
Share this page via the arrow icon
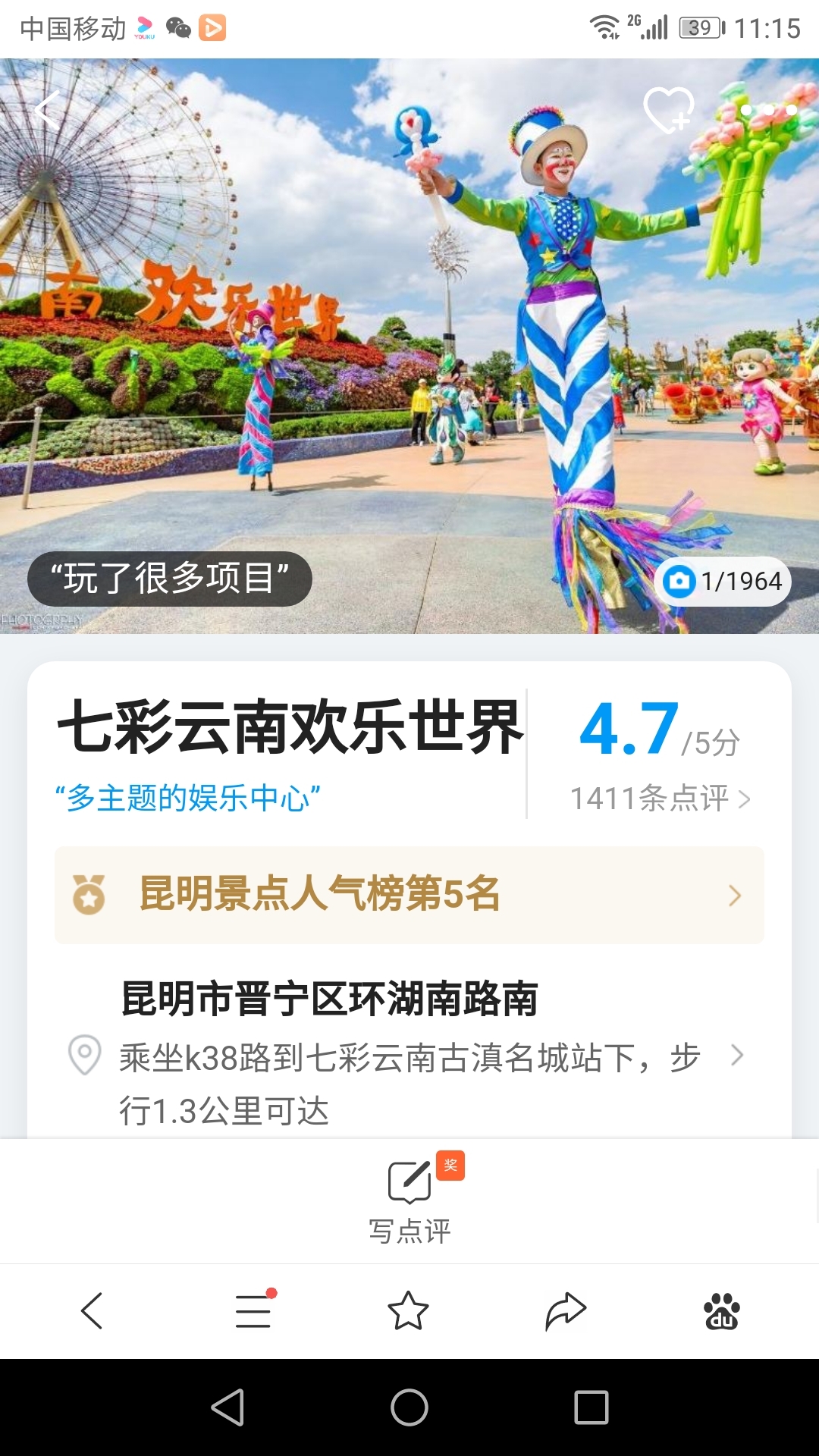pos(566,1311)
